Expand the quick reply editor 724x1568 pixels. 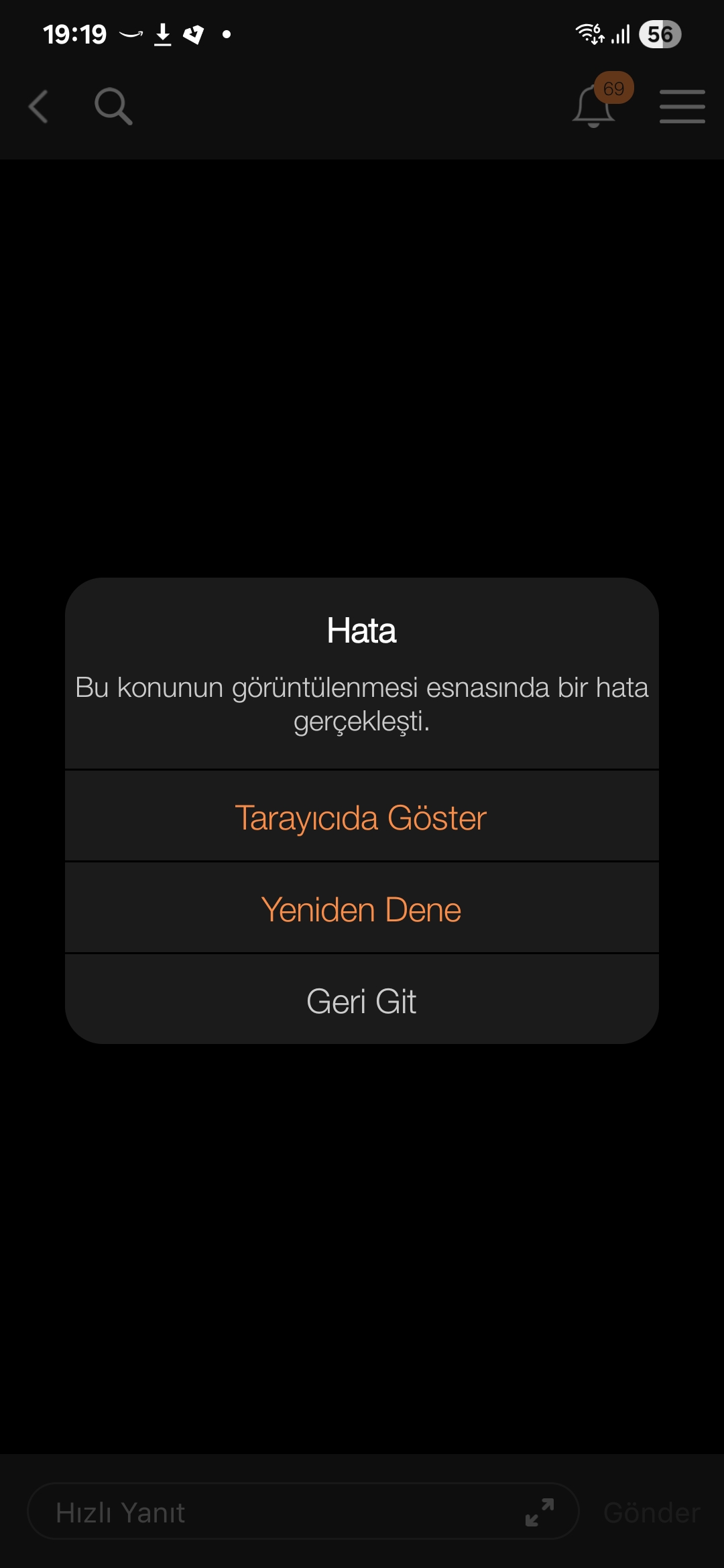pos(540,1512)
